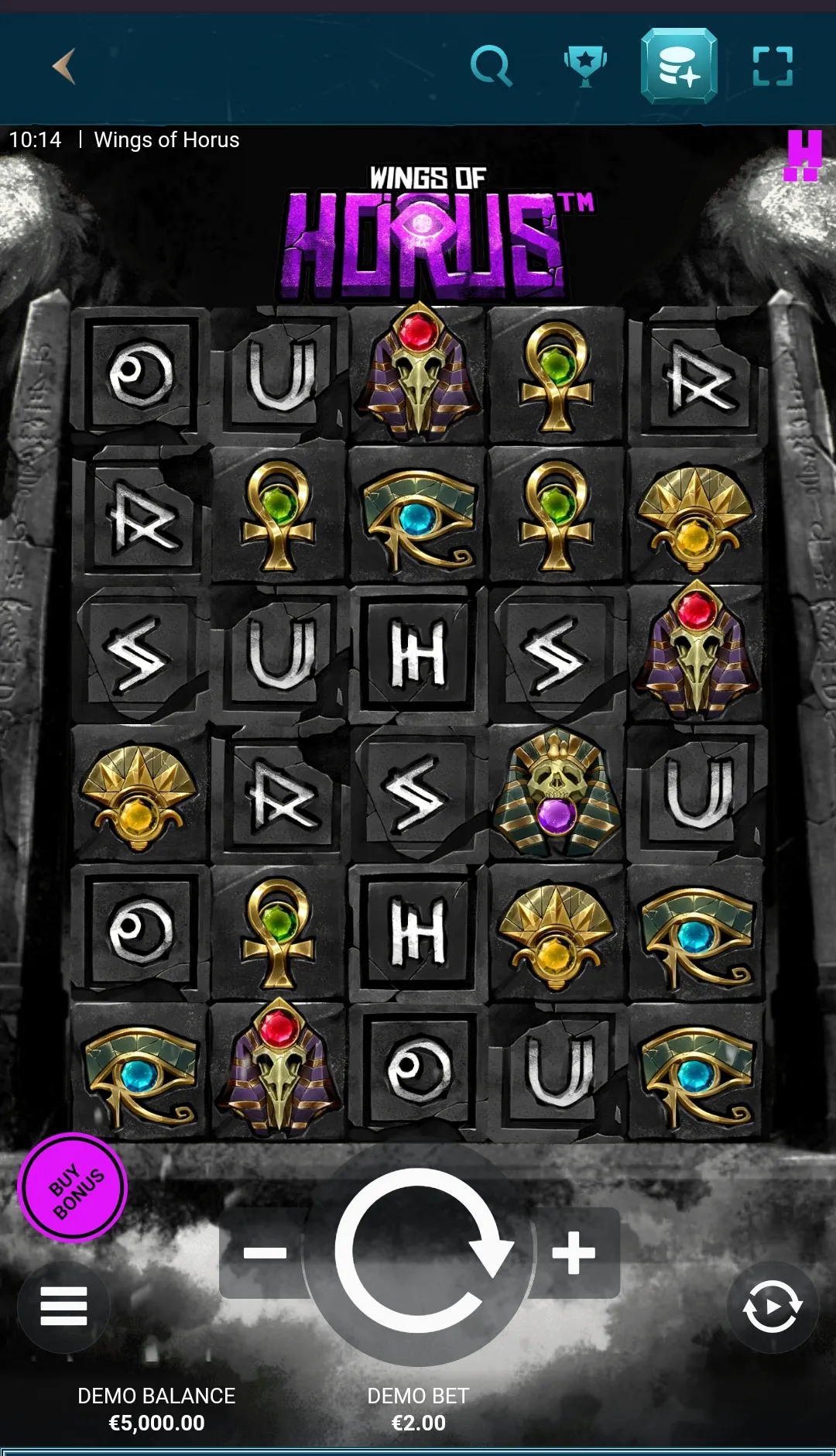Viewport: 836px width, 1456px height.
Task: Tap the add coins deposit button
Action: [679, 67]
